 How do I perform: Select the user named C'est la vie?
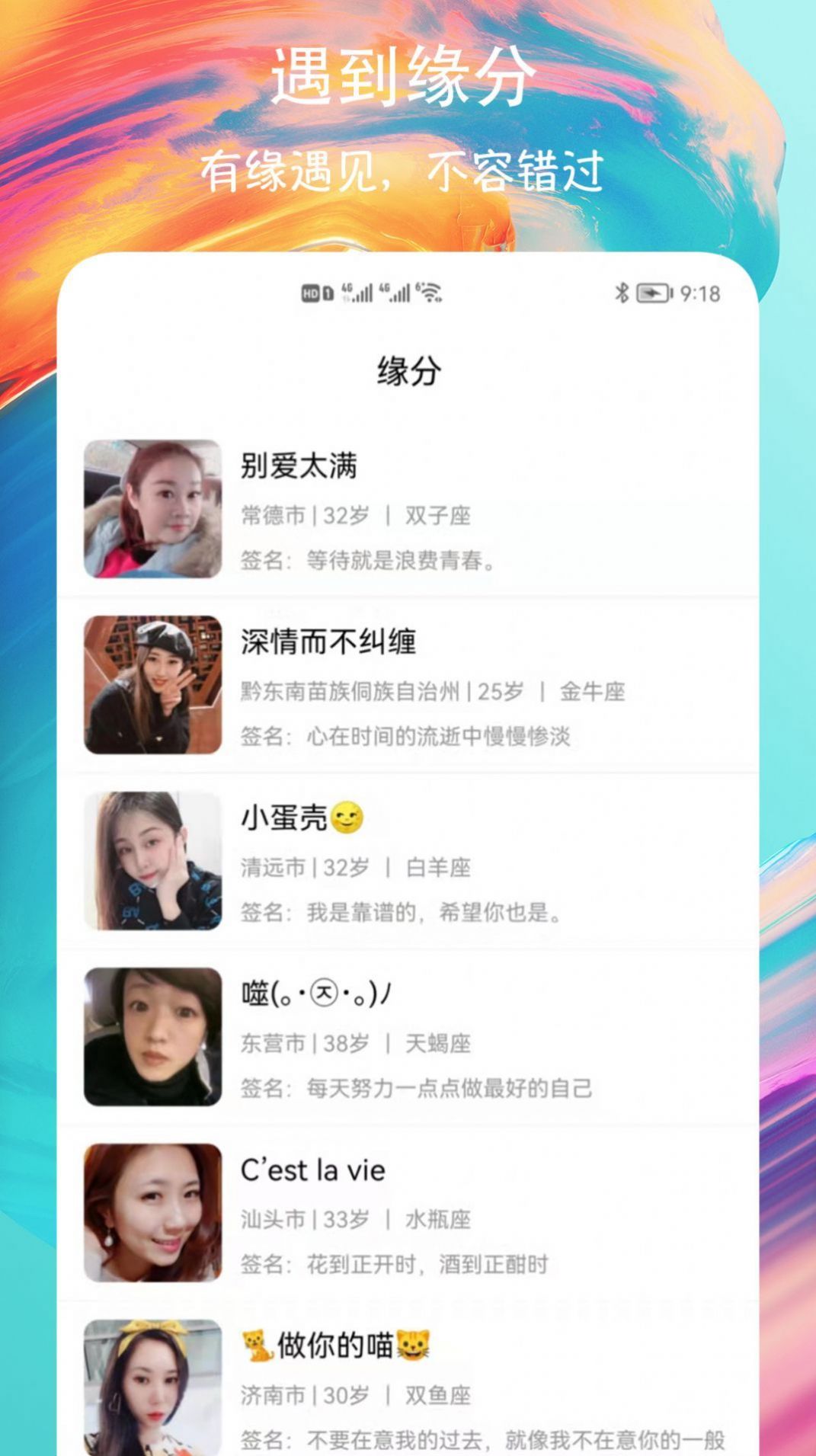click(x=312, y=1170)
